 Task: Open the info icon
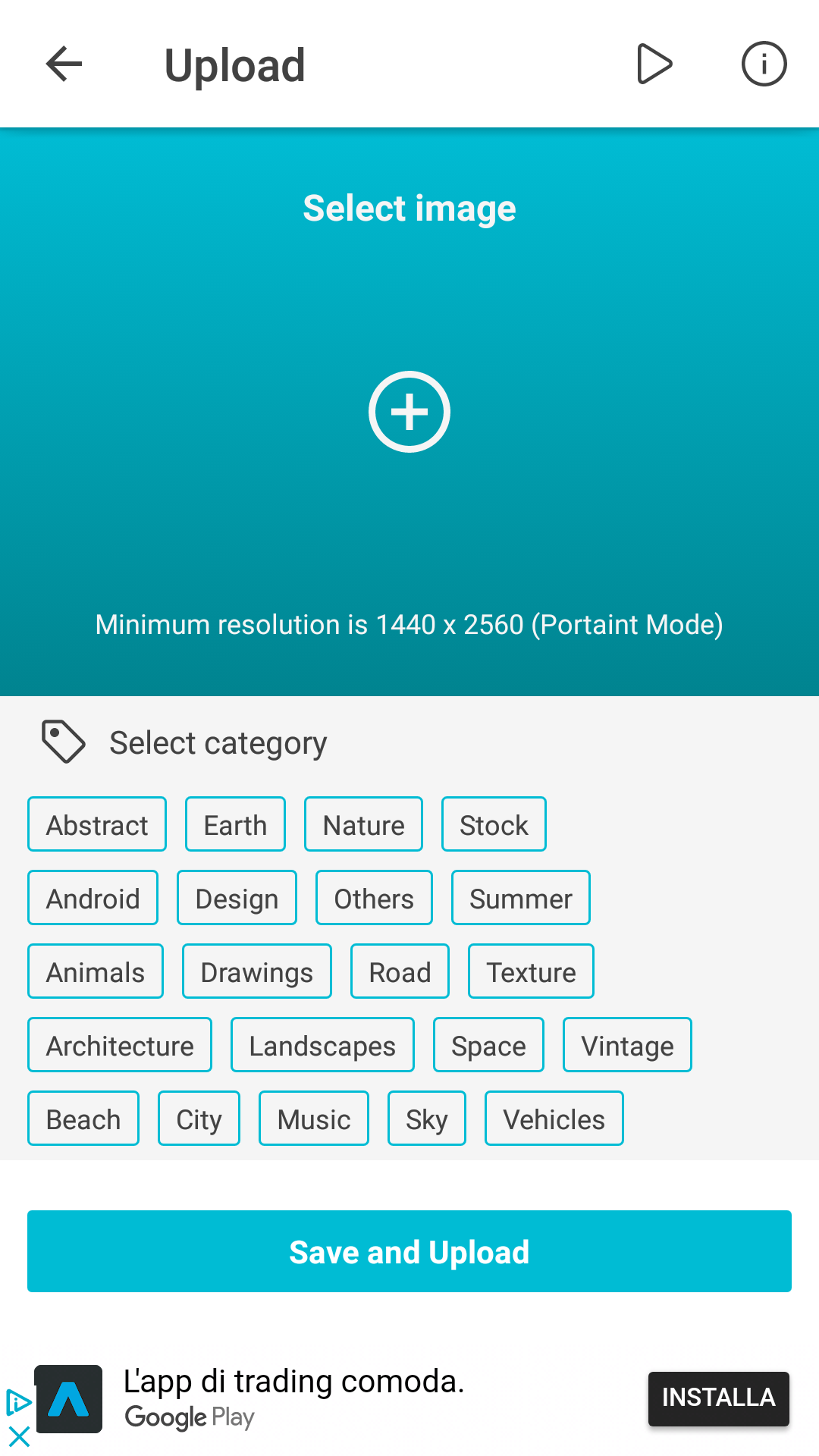[764, 64]
